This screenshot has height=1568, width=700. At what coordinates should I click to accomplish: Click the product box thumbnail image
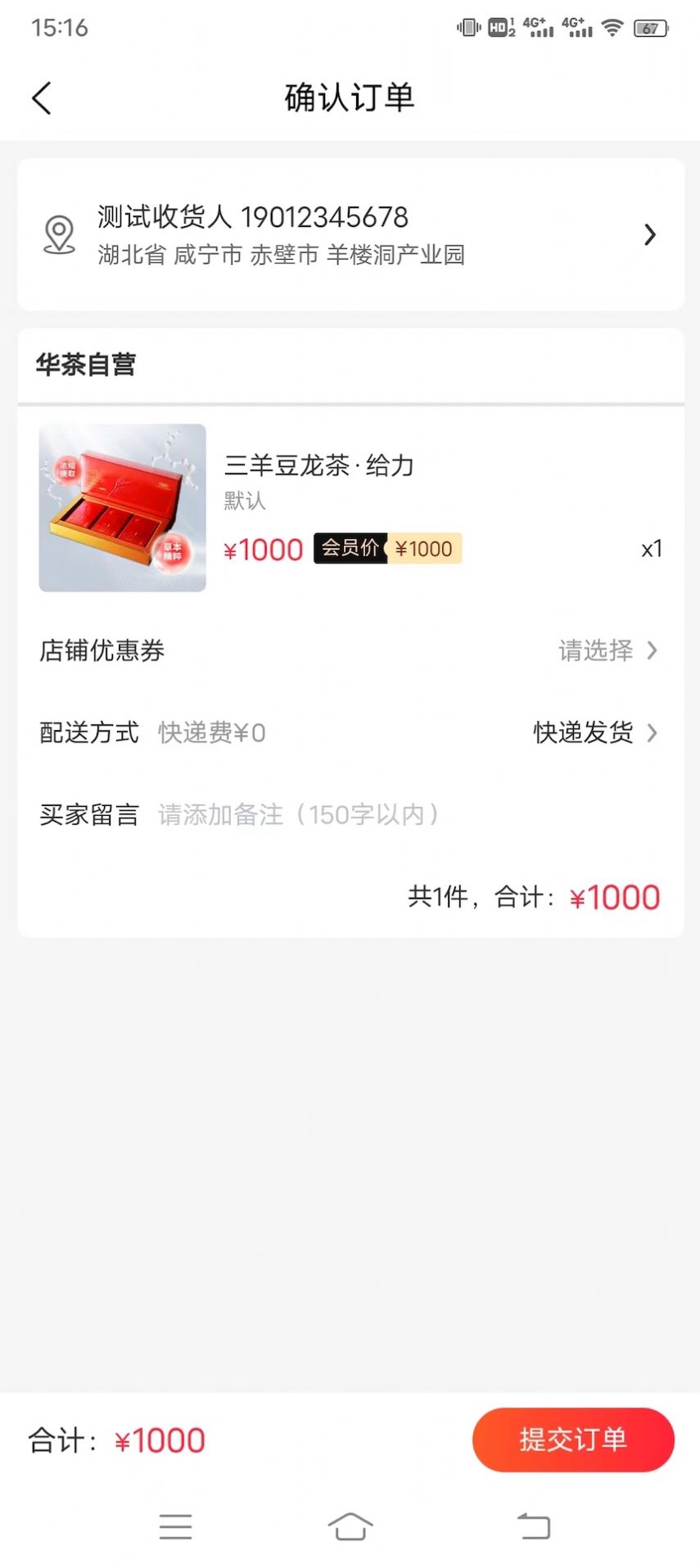coord(121,507)
